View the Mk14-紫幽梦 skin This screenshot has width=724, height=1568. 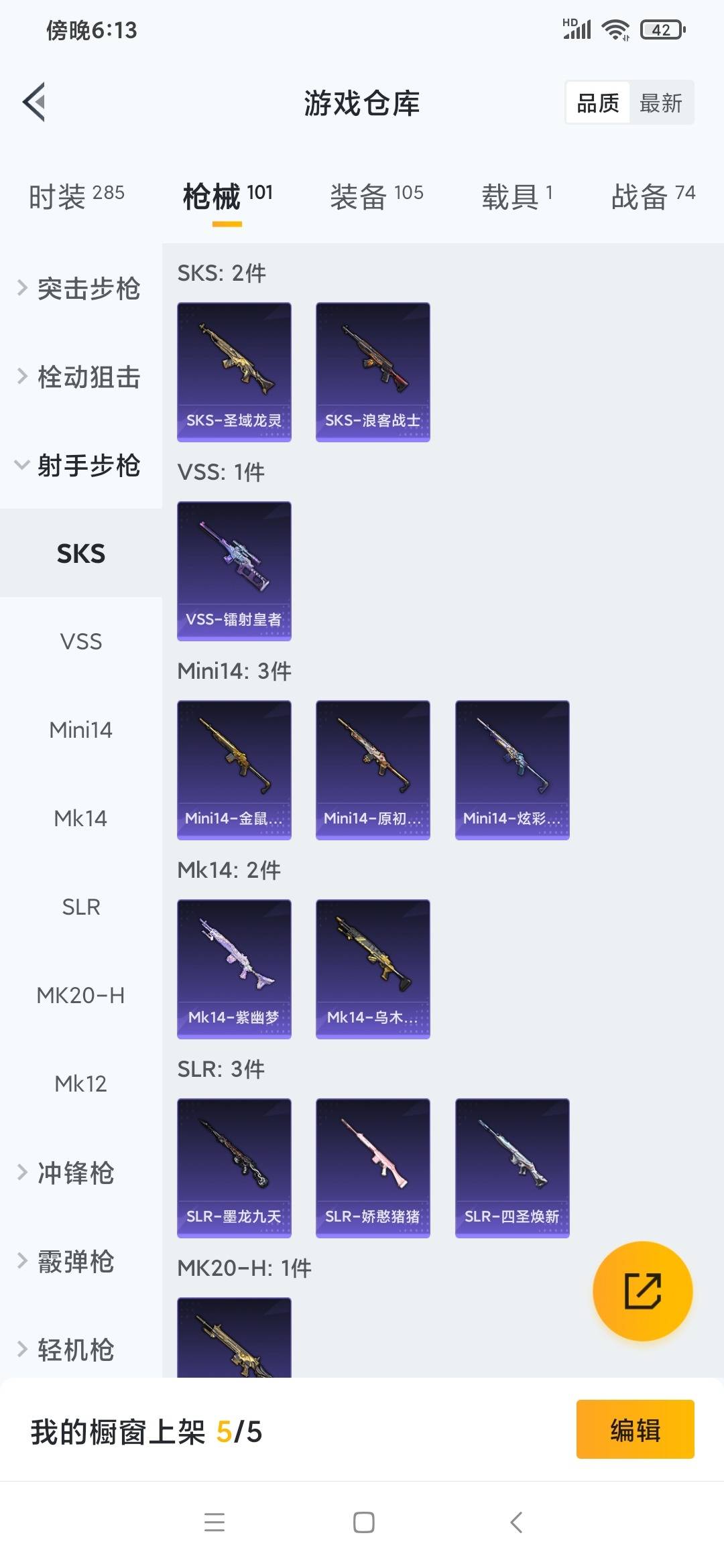(x=234, y=969)
